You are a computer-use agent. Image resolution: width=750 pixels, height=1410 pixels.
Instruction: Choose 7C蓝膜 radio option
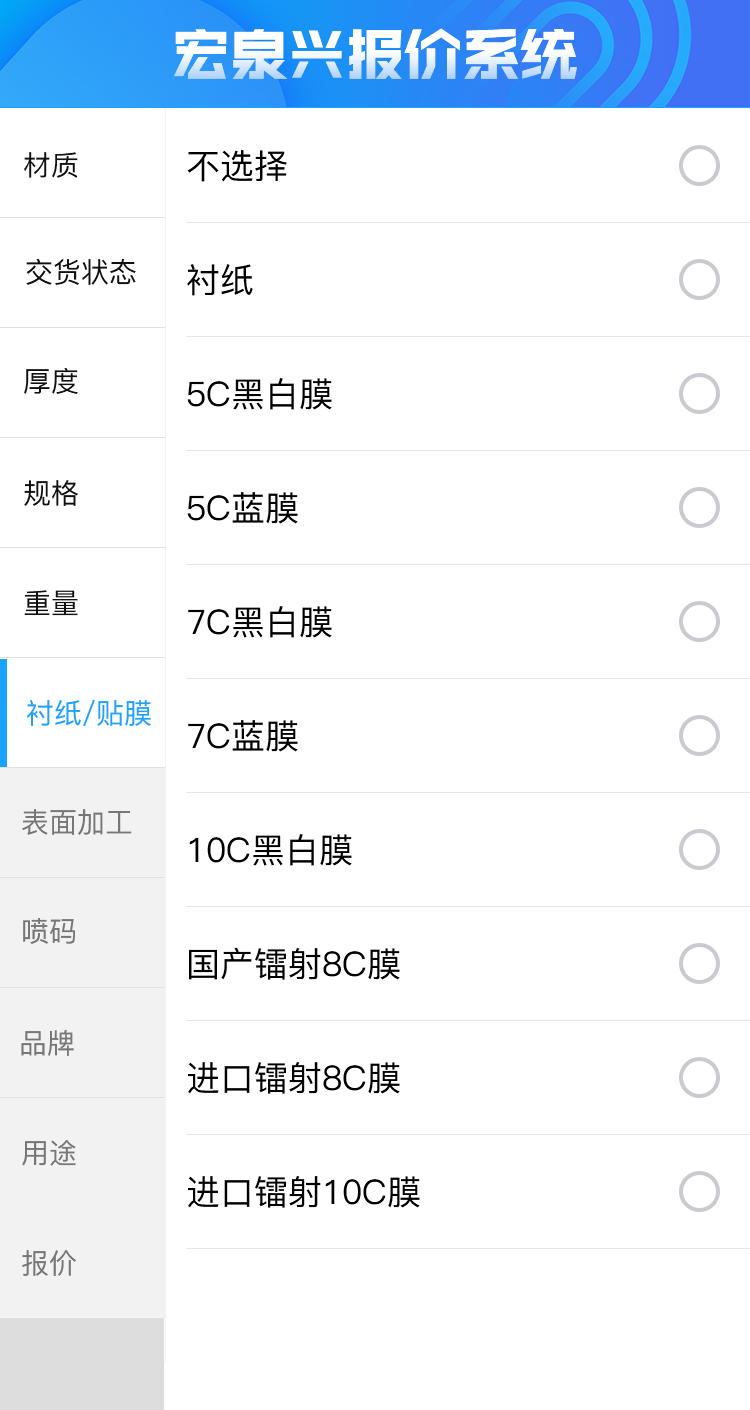click(x=699, y=736)
